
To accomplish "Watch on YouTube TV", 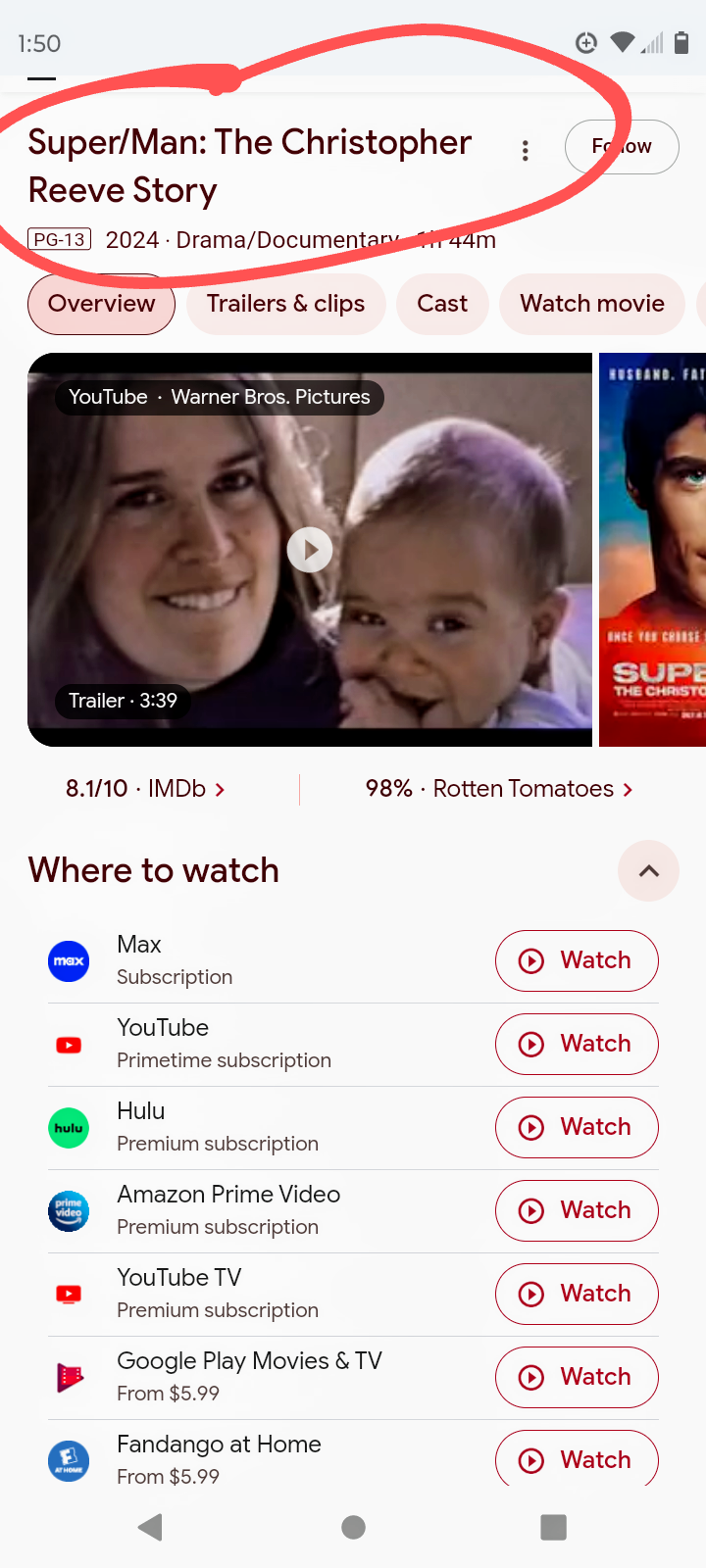I will [x=577, y=1294].
